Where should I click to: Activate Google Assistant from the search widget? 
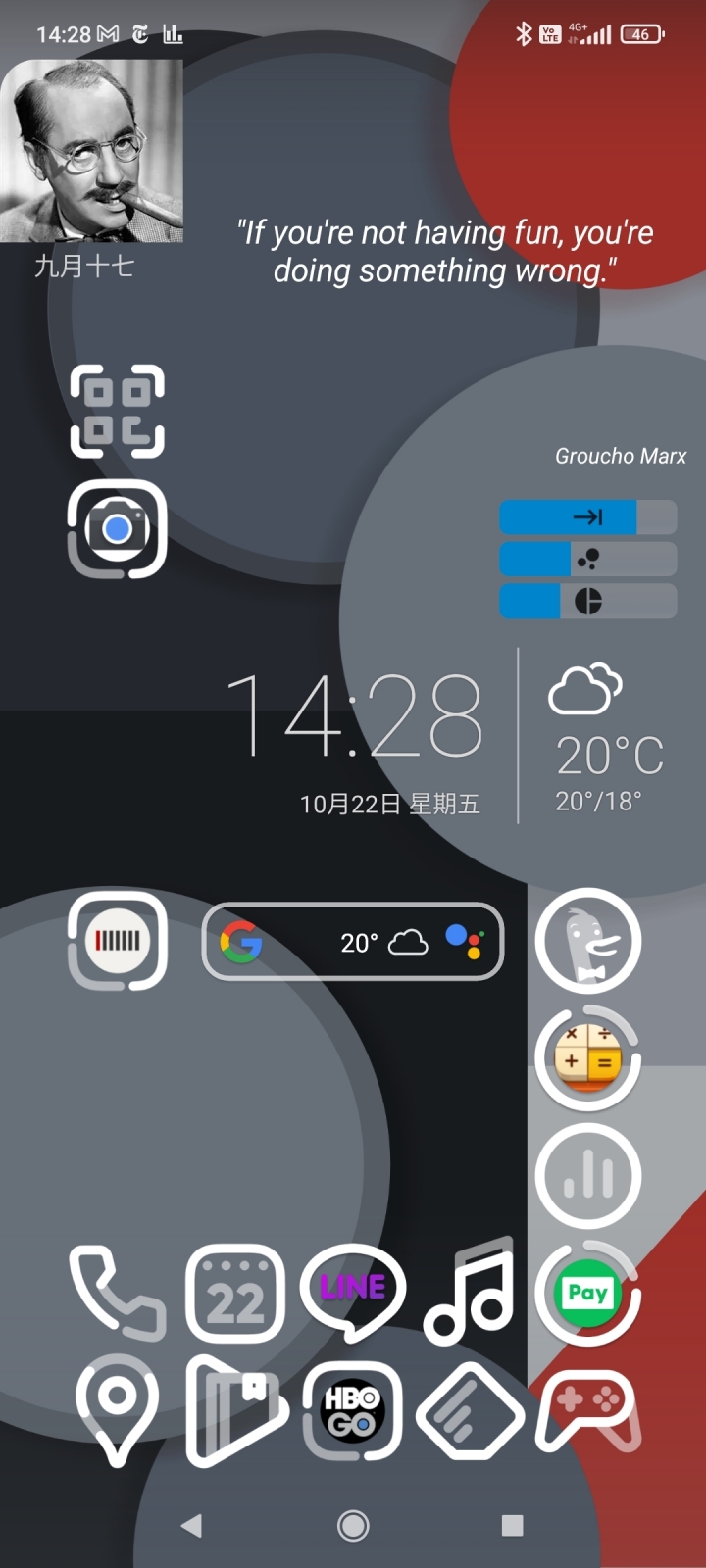tap(464, 942)
